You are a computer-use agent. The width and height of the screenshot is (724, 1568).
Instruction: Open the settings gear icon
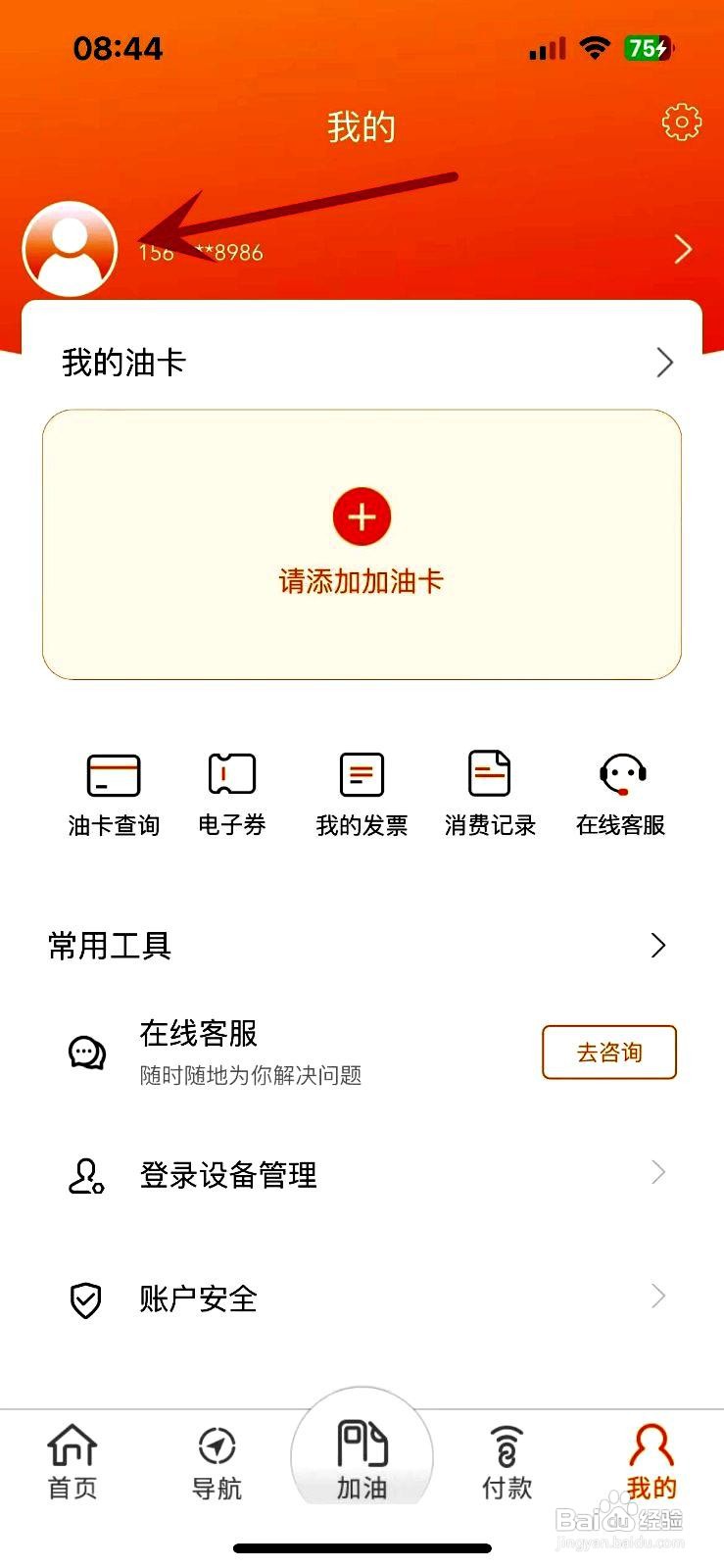682,122
